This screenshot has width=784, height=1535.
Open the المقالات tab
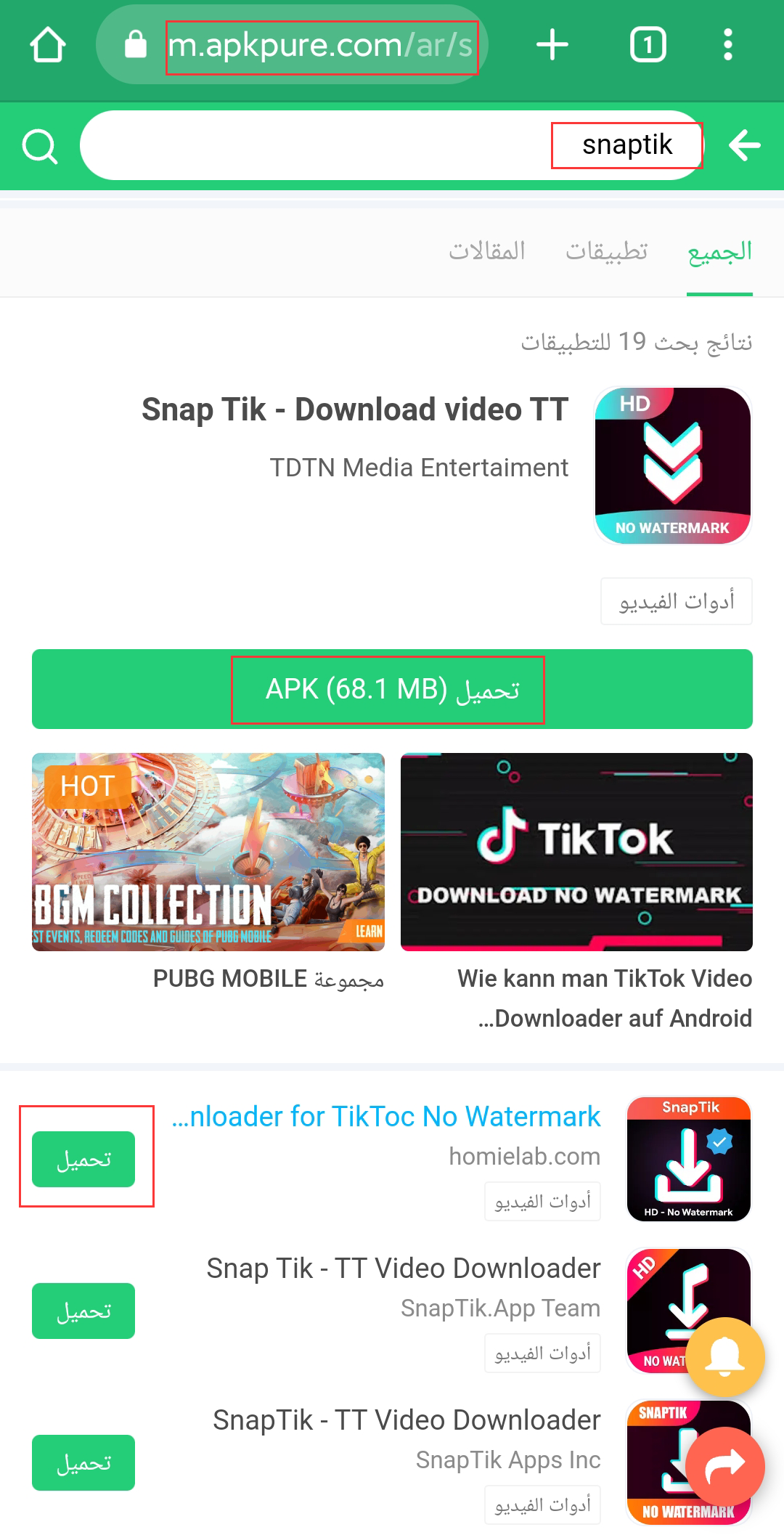click(x=489, y=251)
